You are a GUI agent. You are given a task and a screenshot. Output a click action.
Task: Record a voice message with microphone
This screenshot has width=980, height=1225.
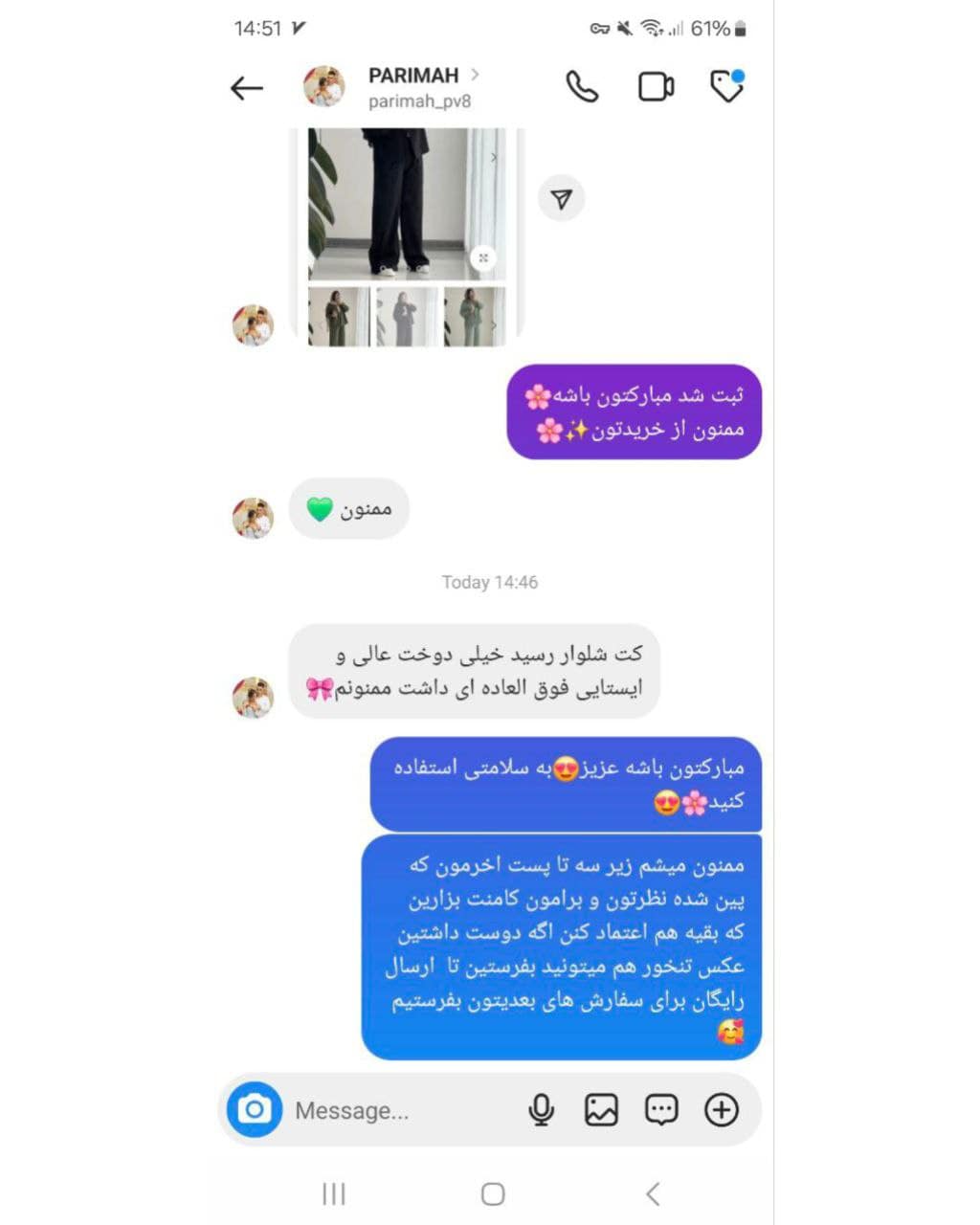541,1110
